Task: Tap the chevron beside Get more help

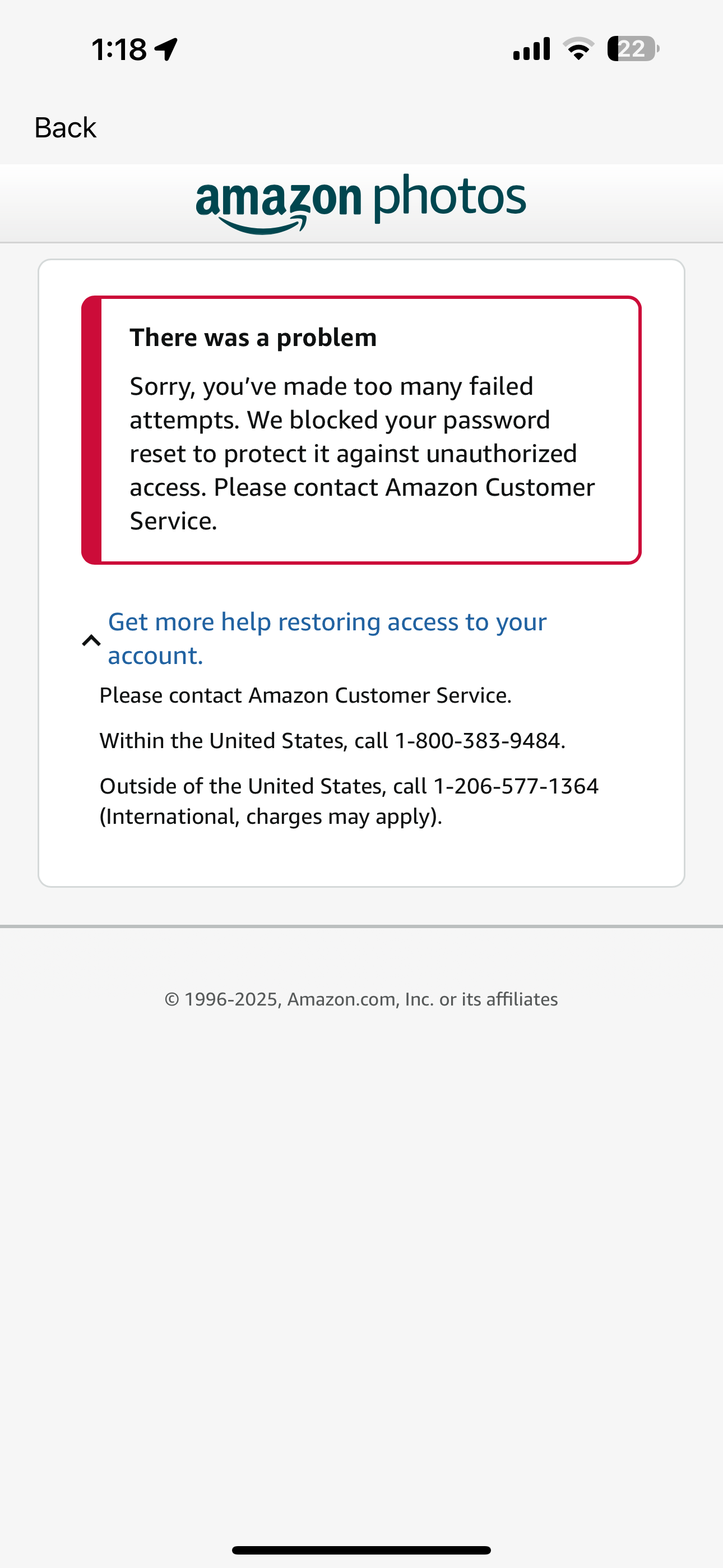Action: (x=91, y=640)
